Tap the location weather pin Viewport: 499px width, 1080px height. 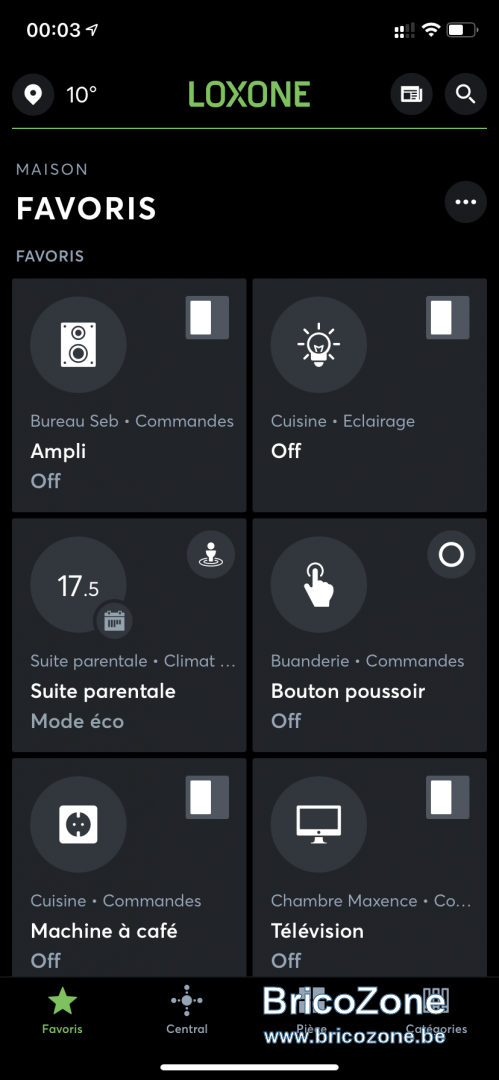coord(33,94)
